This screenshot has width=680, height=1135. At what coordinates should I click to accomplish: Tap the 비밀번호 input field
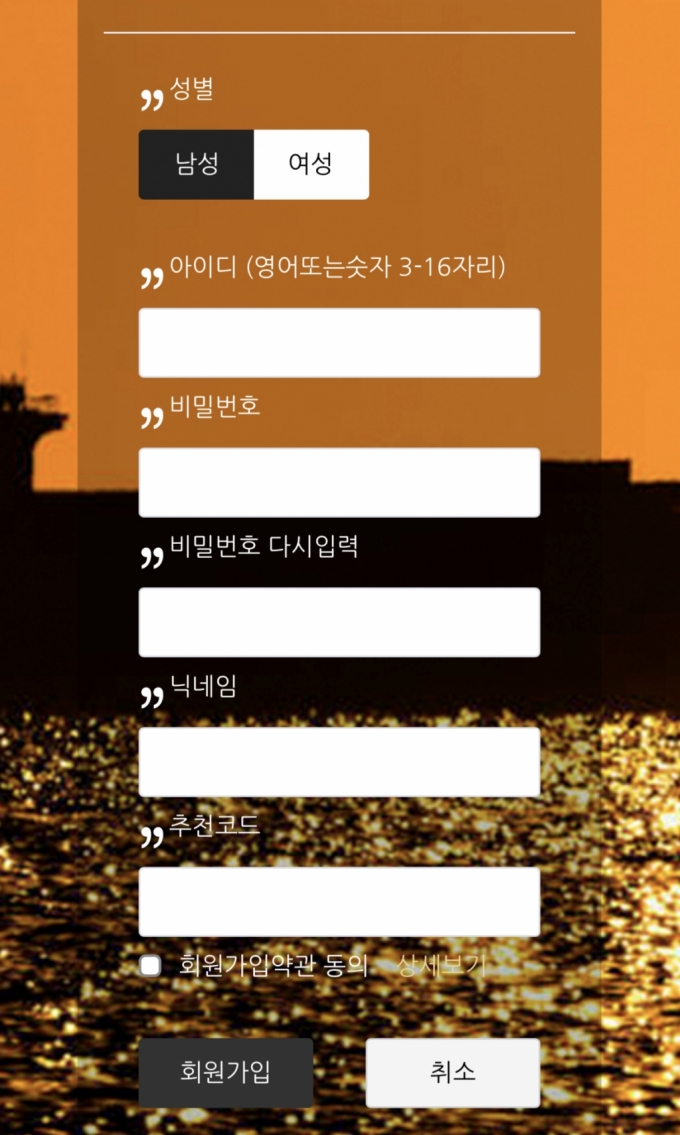pyautogui.click(x=339, y=483)
